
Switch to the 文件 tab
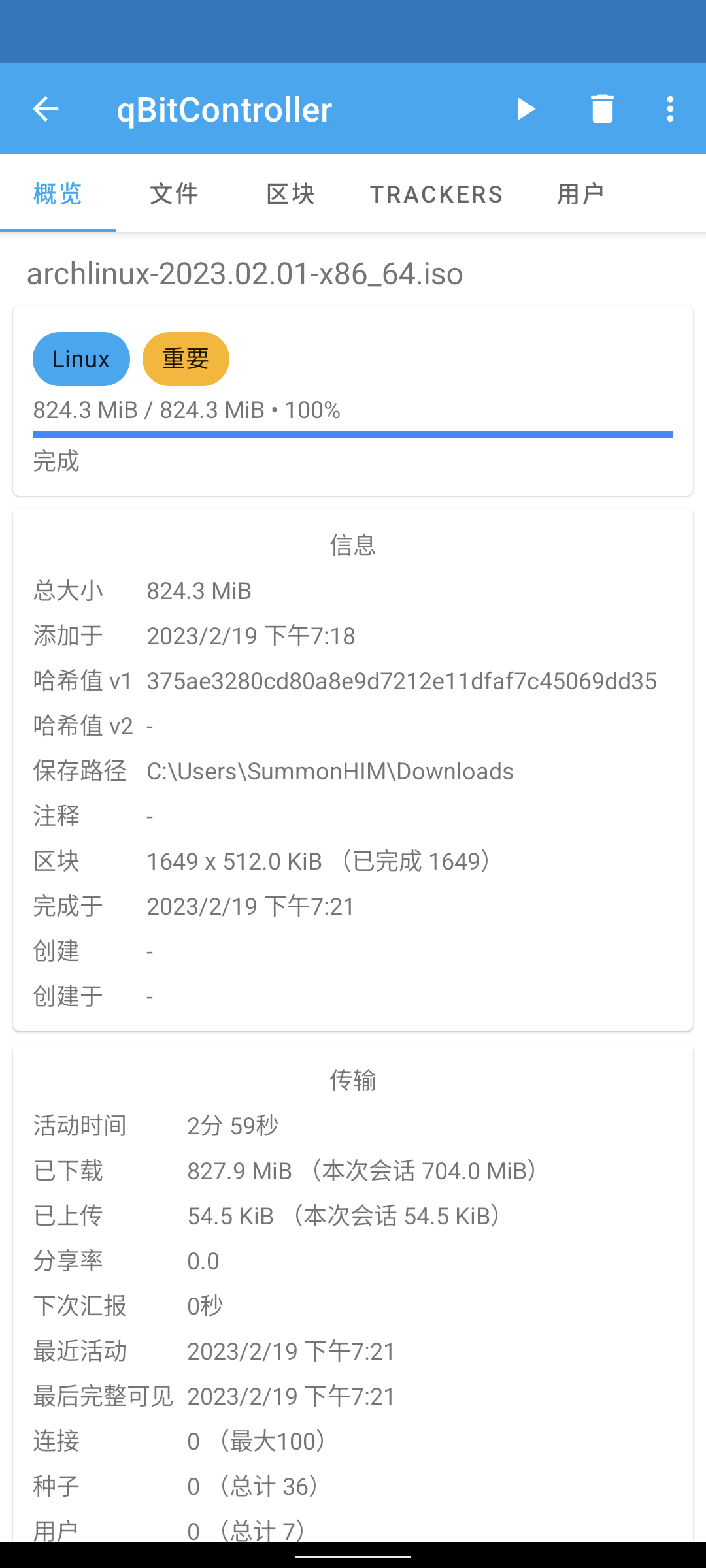pyautogui.click(x=174, y=194)
